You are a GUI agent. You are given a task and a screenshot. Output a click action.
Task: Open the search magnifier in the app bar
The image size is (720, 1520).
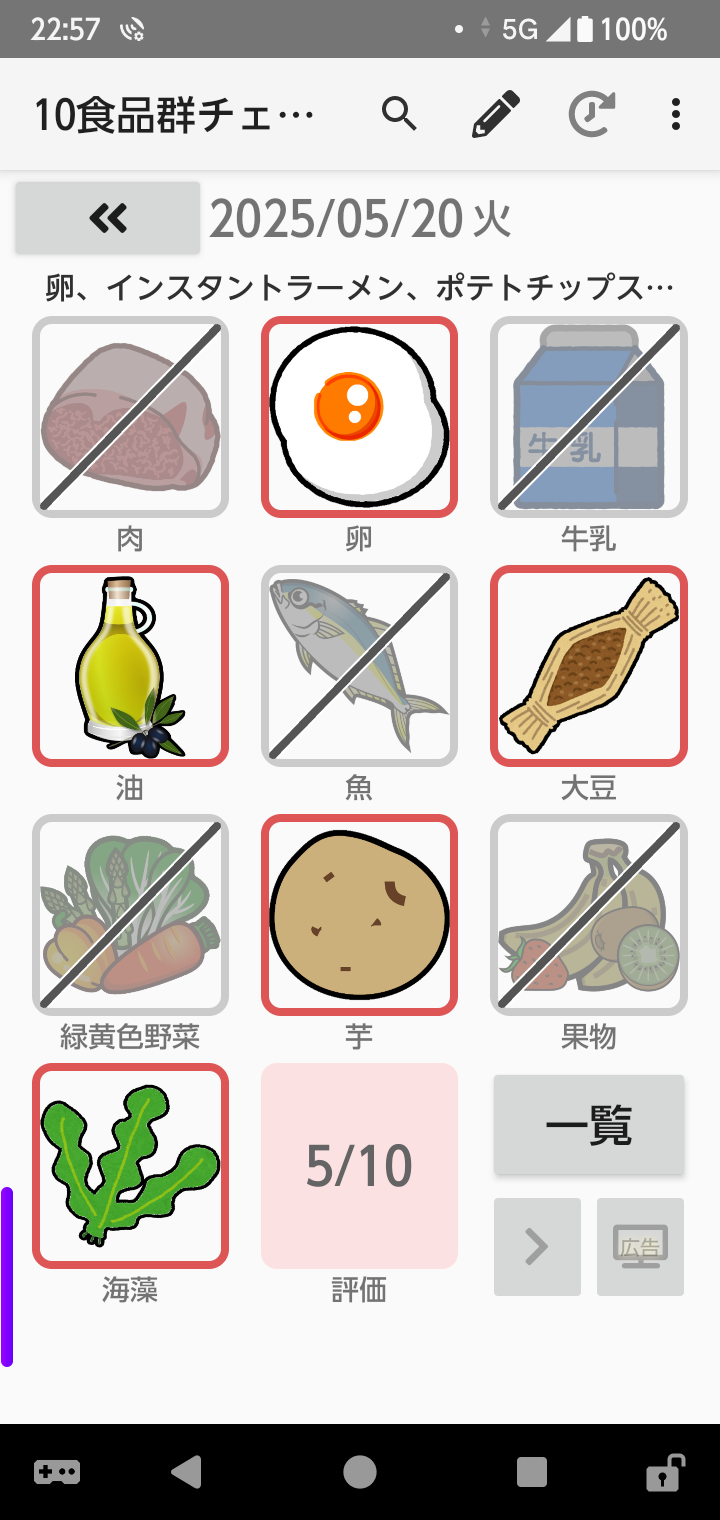coord(399,115)
